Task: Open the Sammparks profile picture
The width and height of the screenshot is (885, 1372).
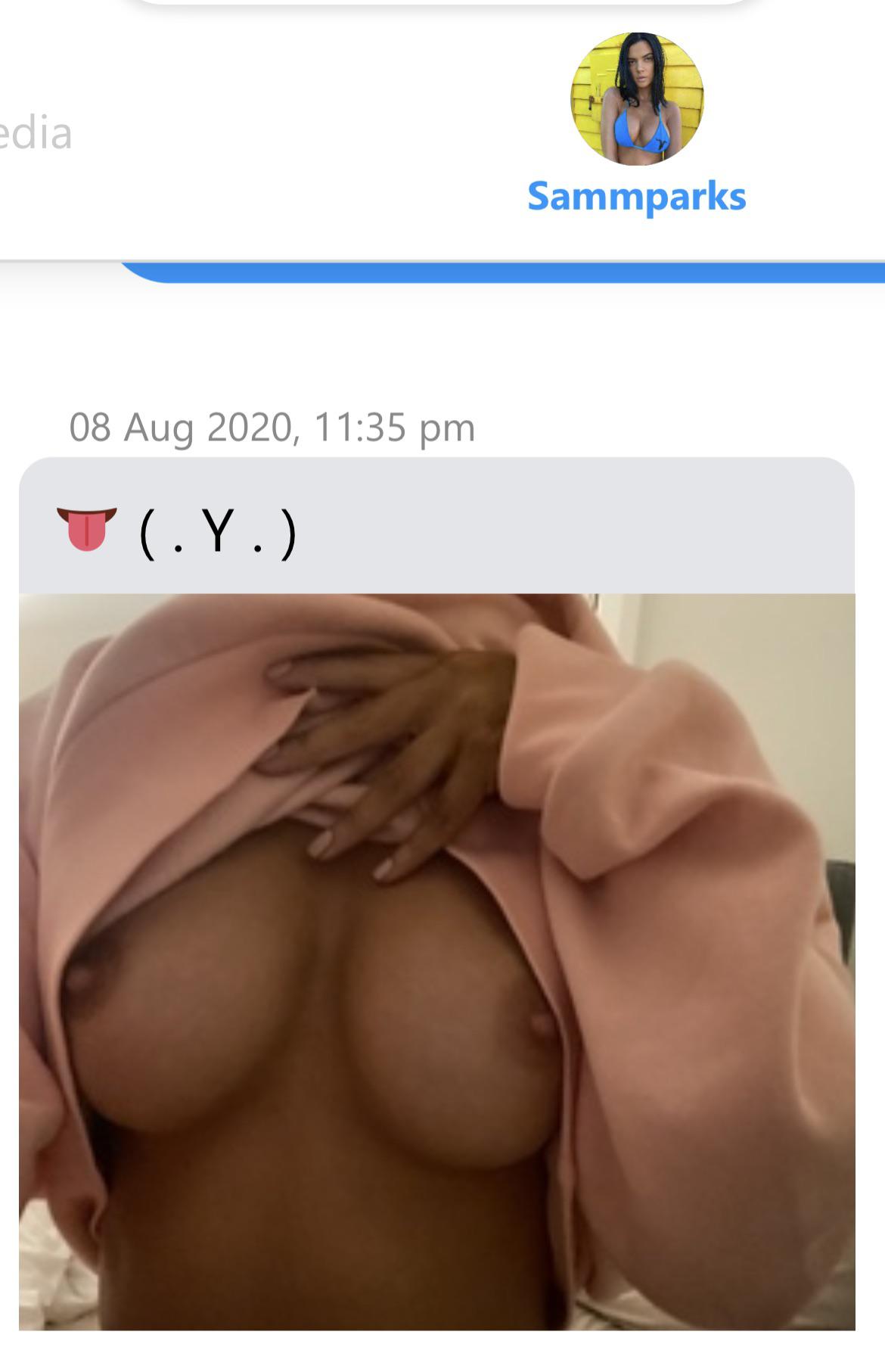Action: pos(637,98)
